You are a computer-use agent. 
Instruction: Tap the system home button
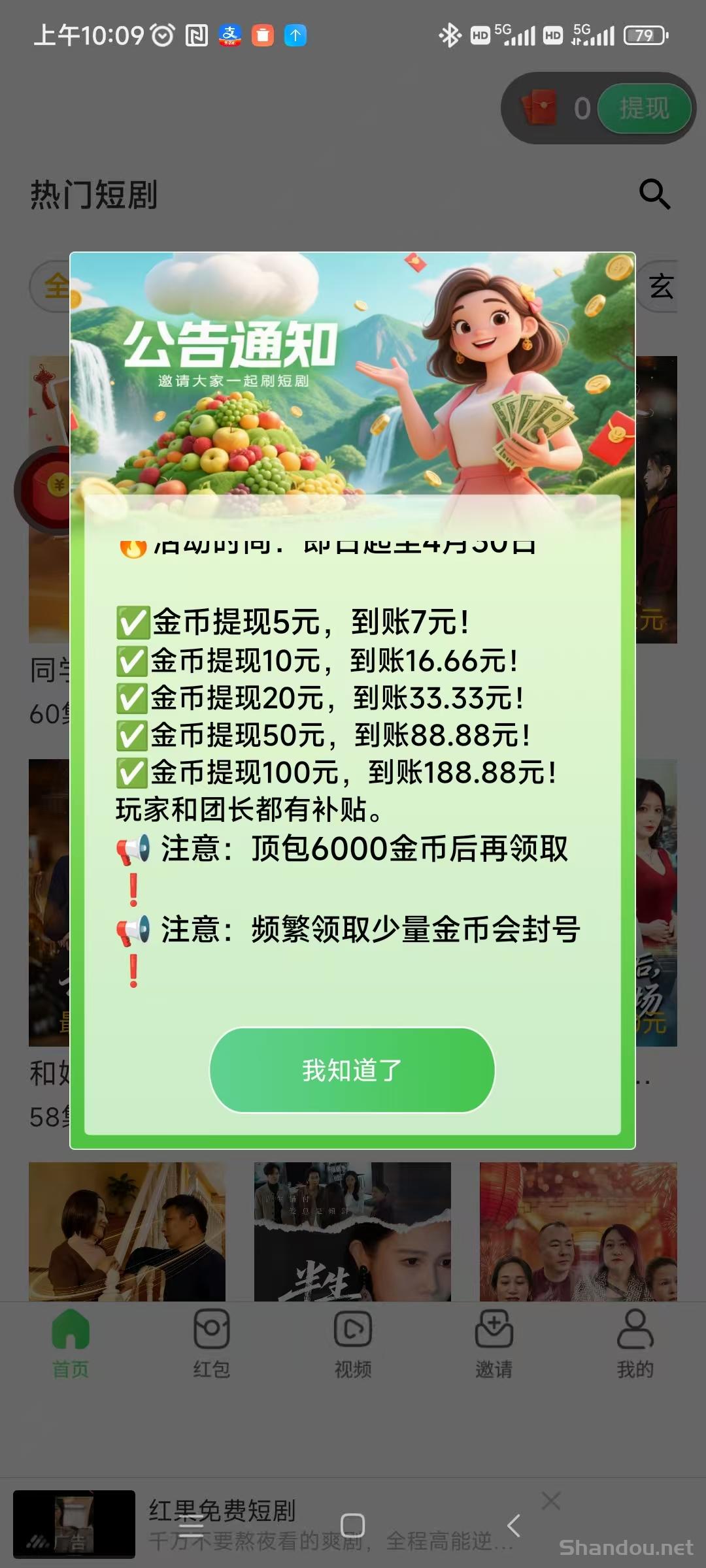(x=353, y=1526)
